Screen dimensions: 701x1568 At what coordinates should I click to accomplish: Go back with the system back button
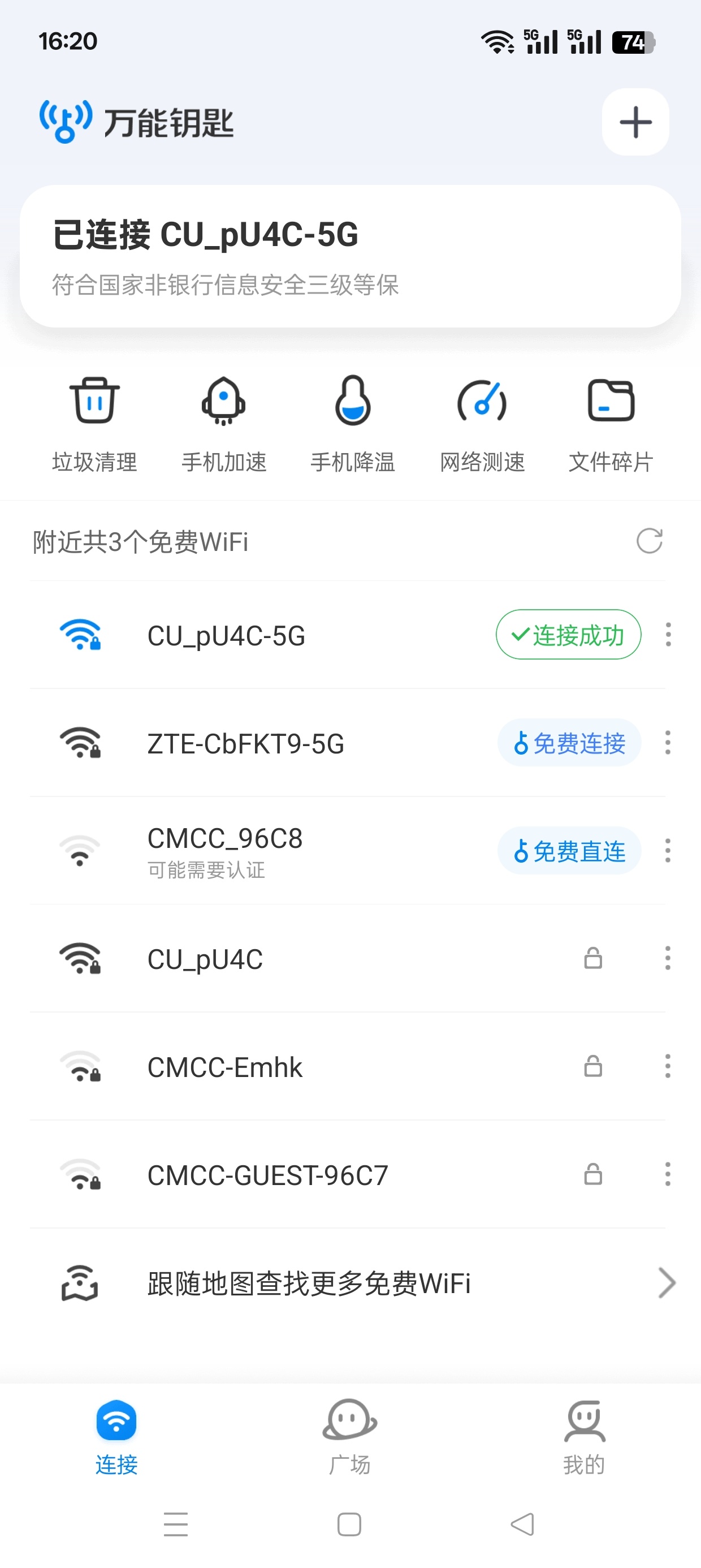click(522, 1524)
